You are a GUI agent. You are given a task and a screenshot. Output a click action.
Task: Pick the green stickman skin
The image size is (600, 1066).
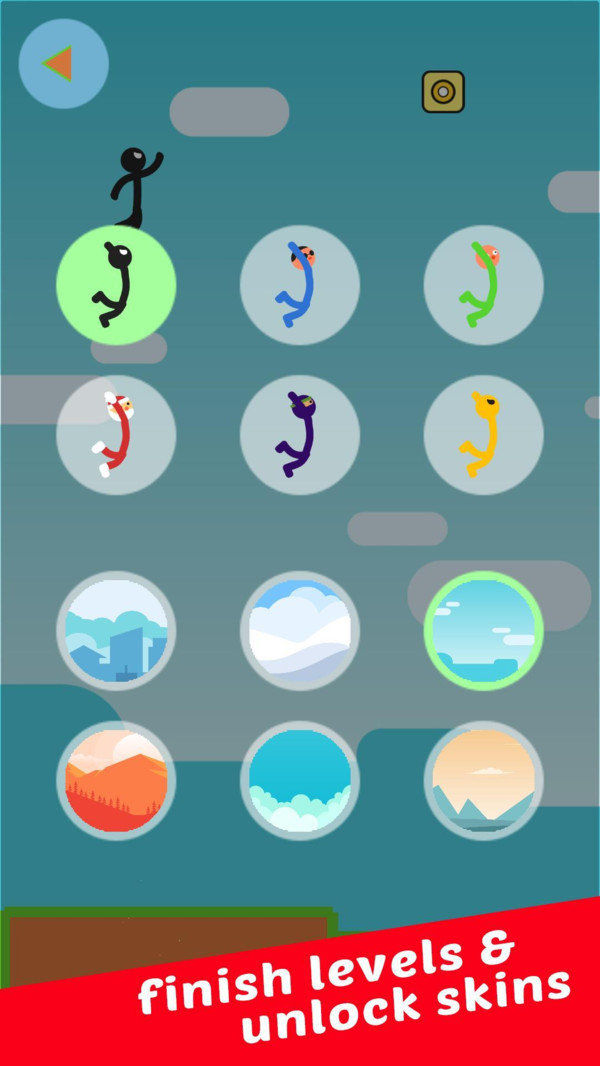coord(484,285)
